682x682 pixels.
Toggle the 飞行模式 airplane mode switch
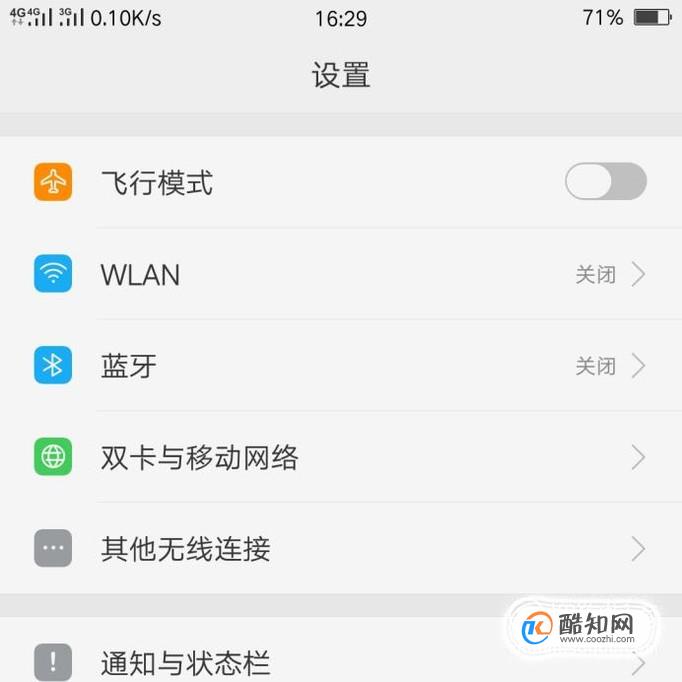coord(605,182)
